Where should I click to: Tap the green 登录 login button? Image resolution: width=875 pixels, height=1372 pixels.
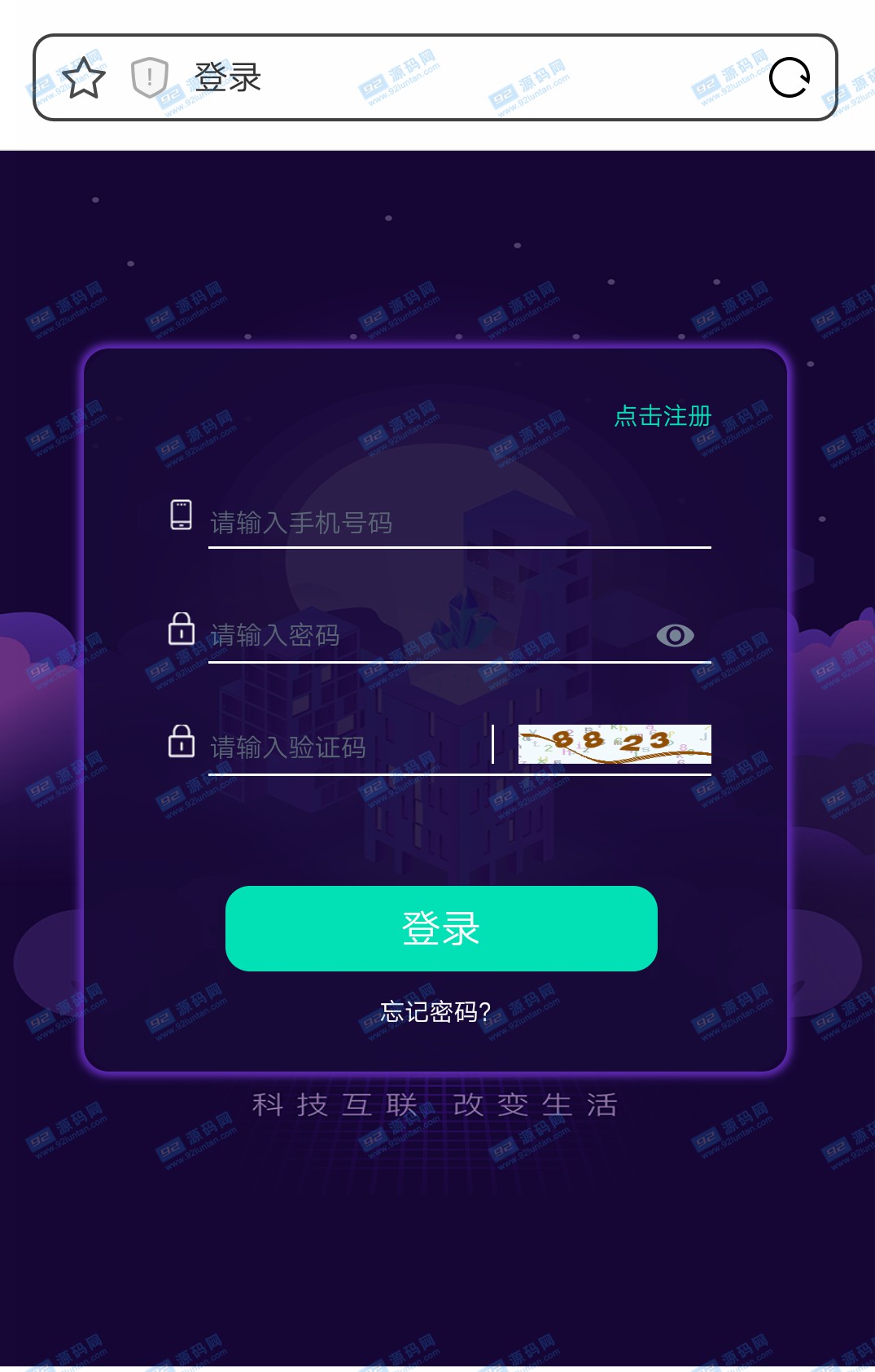coord(441,928)
